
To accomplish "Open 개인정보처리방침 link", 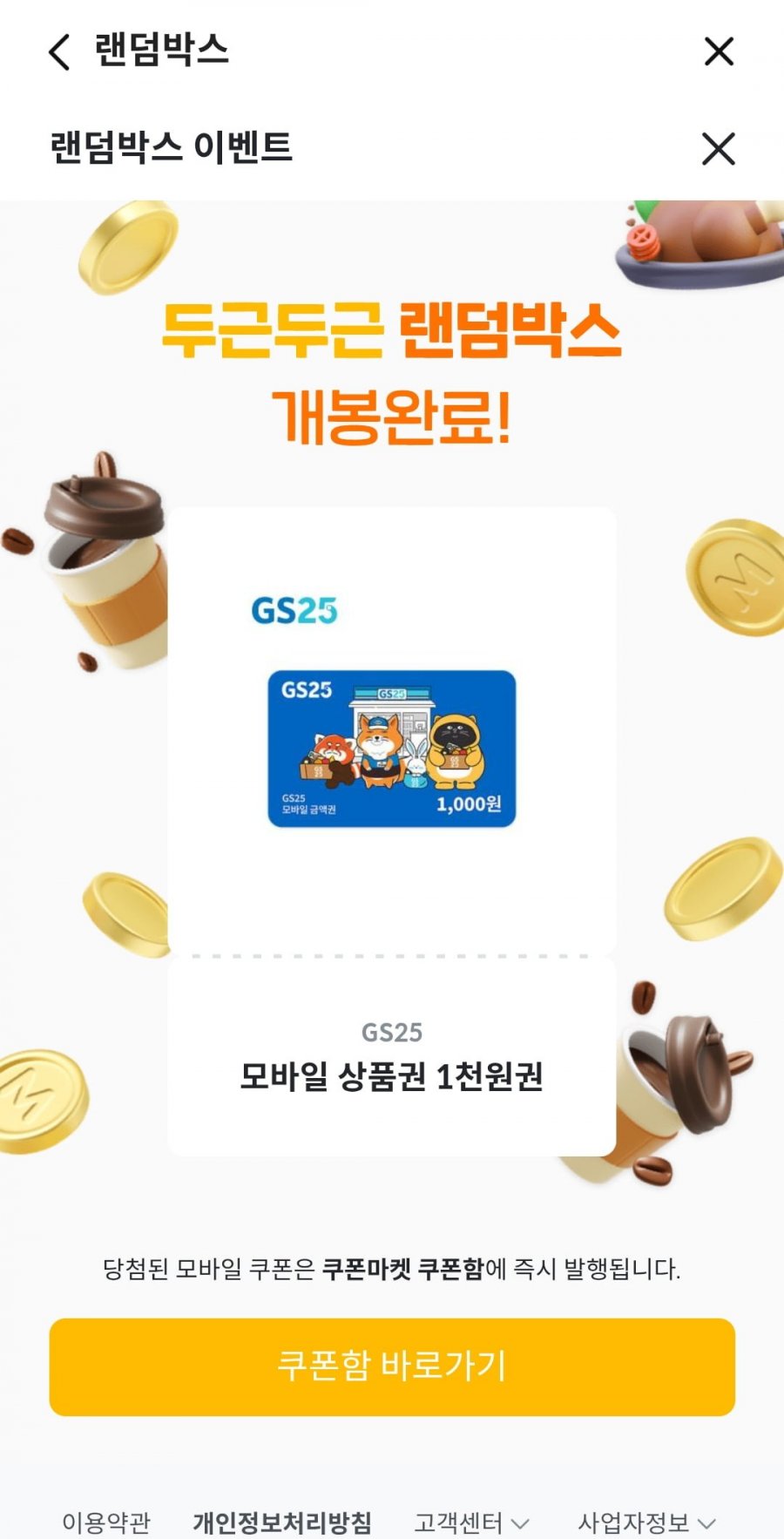I will [x=282, y=1522].
